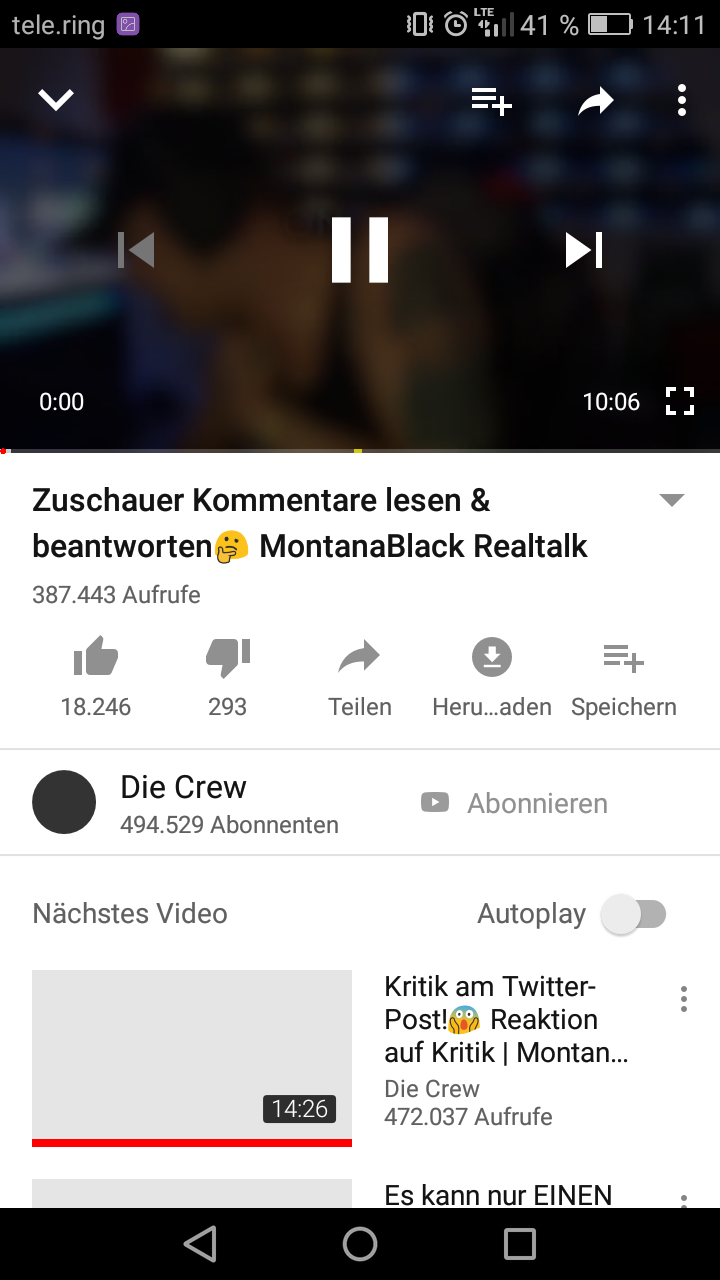The image size is (720, 1280).
Task: Skip to the next video
Action: click(x=583, y=250)
